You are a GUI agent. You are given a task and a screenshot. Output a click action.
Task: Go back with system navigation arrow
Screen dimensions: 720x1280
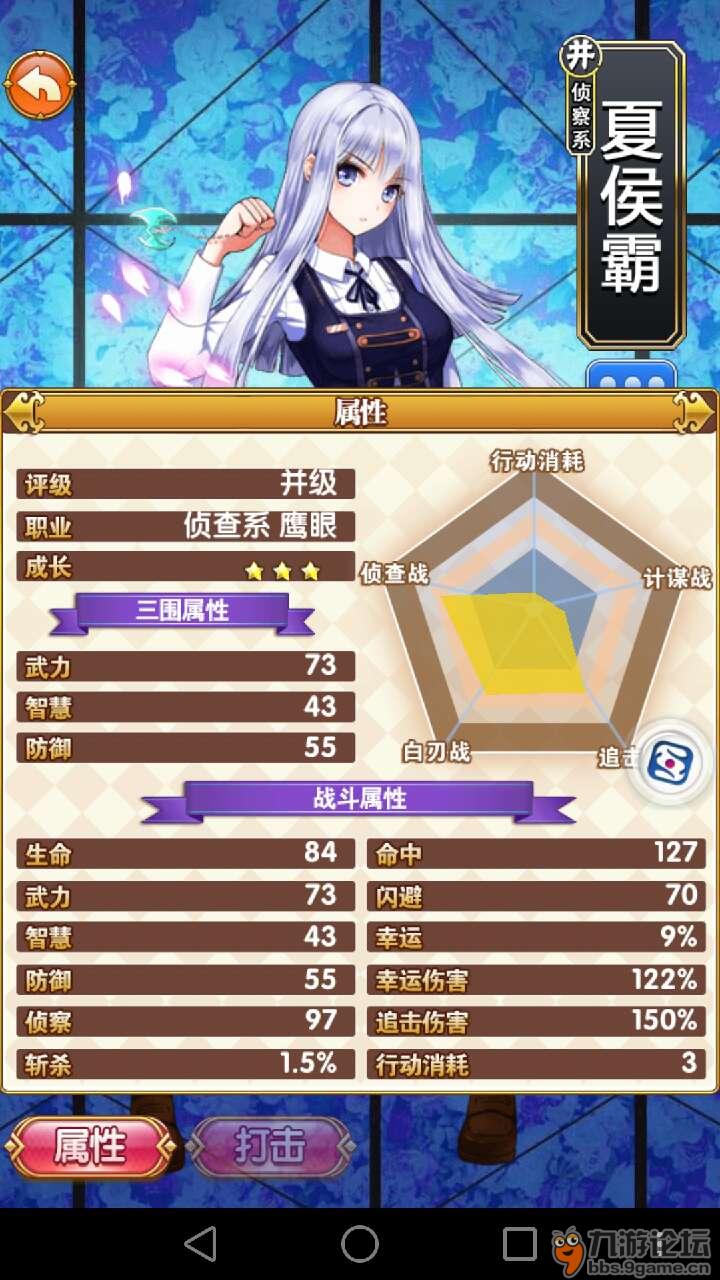(x=201, y=1244)
